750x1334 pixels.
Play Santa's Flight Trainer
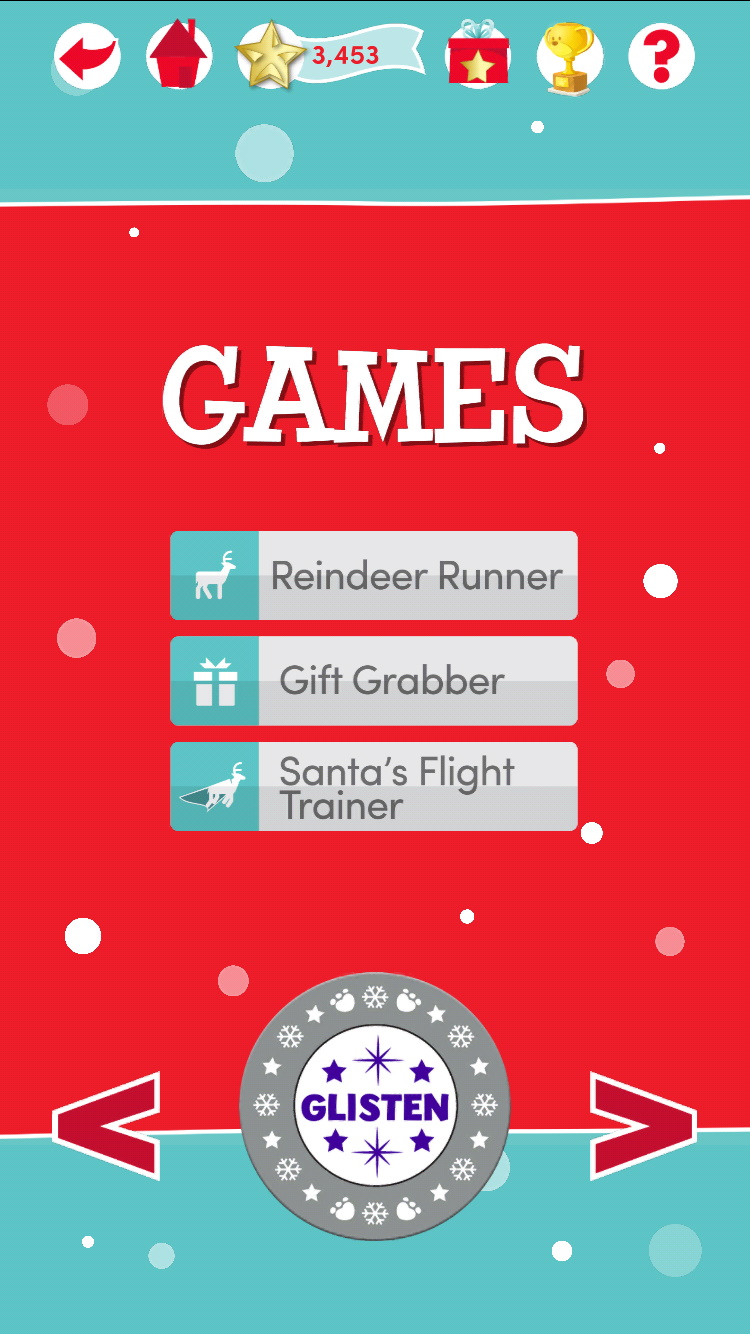374,787
